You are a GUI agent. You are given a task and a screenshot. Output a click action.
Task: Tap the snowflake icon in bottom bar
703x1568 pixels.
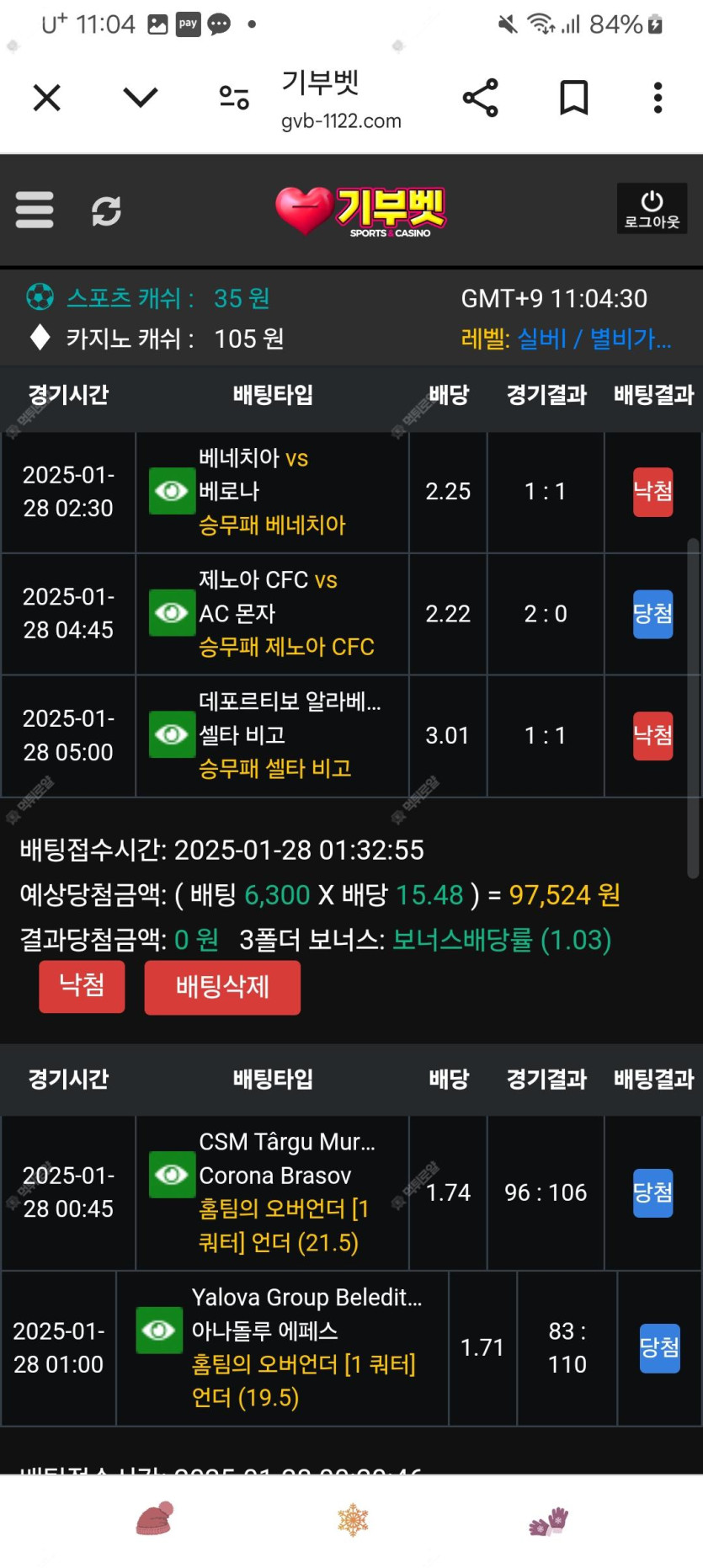pos(354,1520)
